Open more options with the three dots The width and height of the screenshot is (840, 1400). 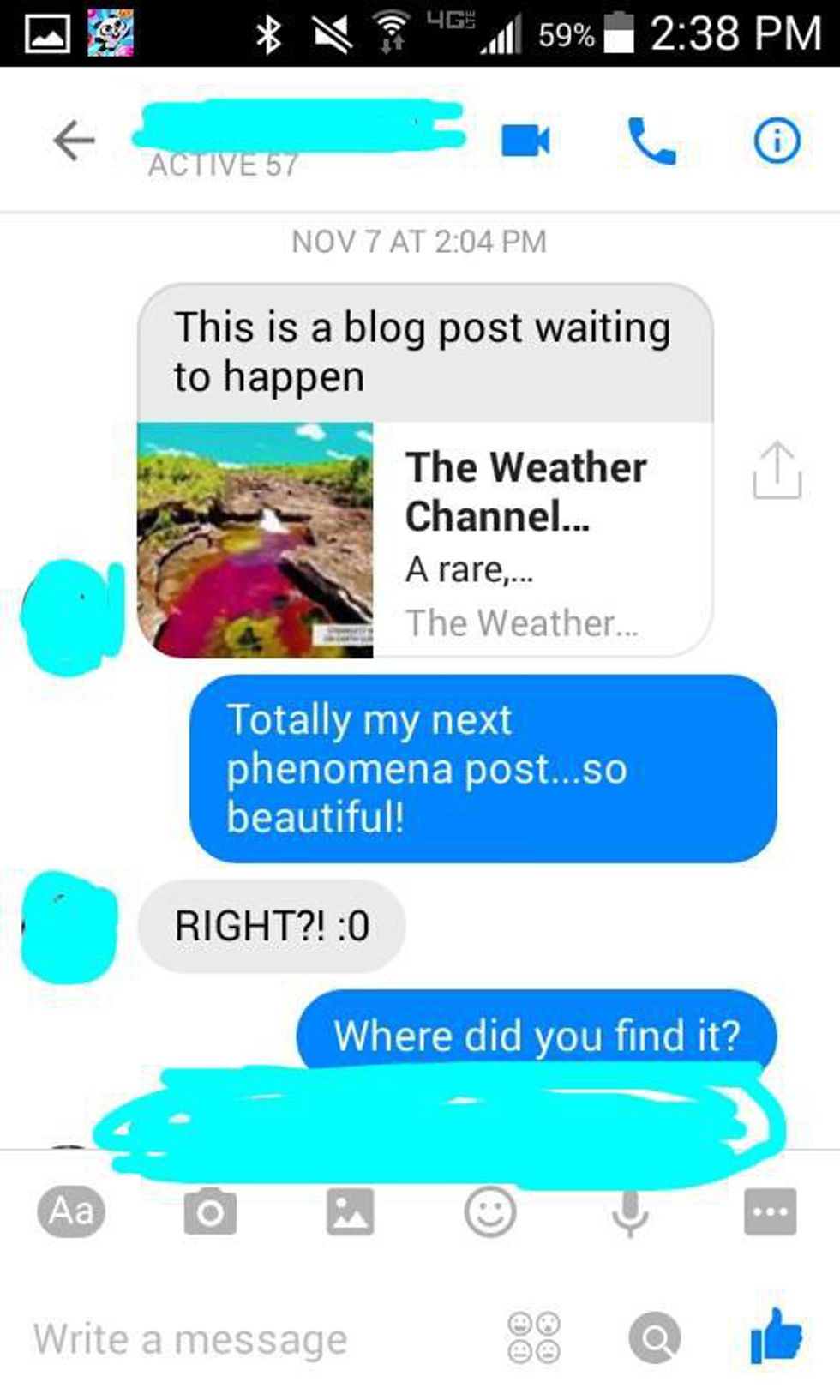click(x=770, y=1212)
